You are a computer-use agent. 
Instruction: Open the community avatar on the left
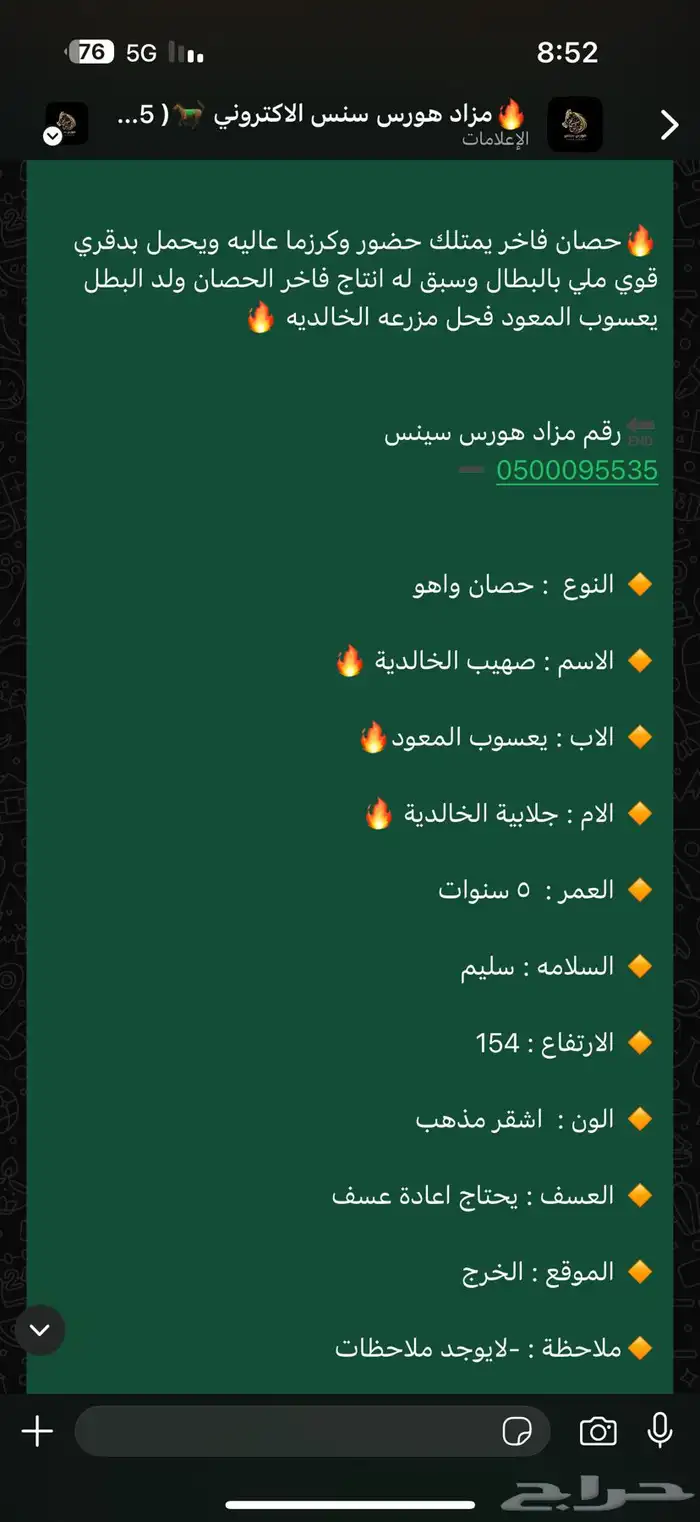67,124
